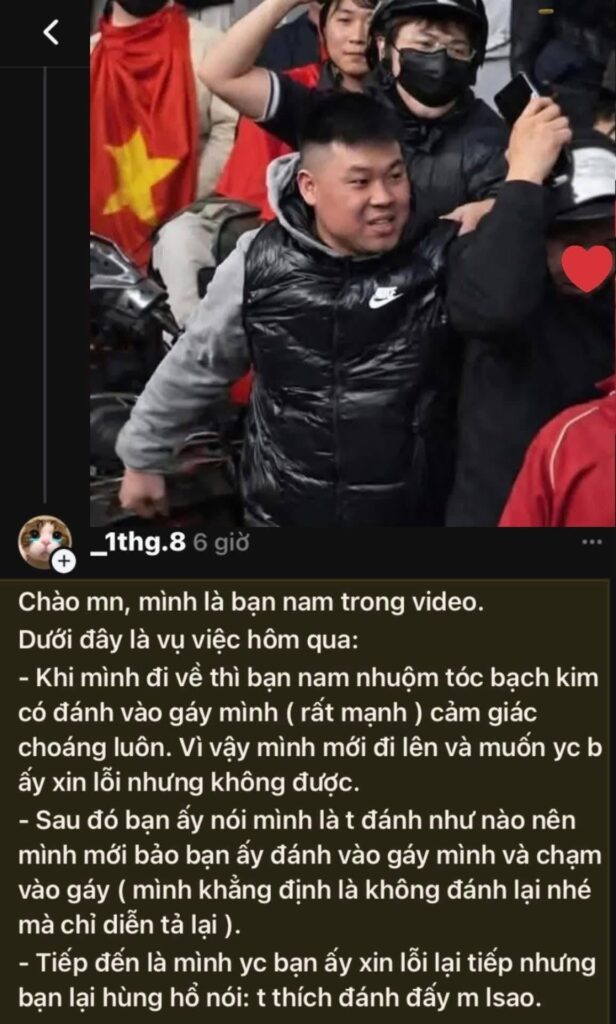Open the post's three-dot overflow menu

point(592,541)
